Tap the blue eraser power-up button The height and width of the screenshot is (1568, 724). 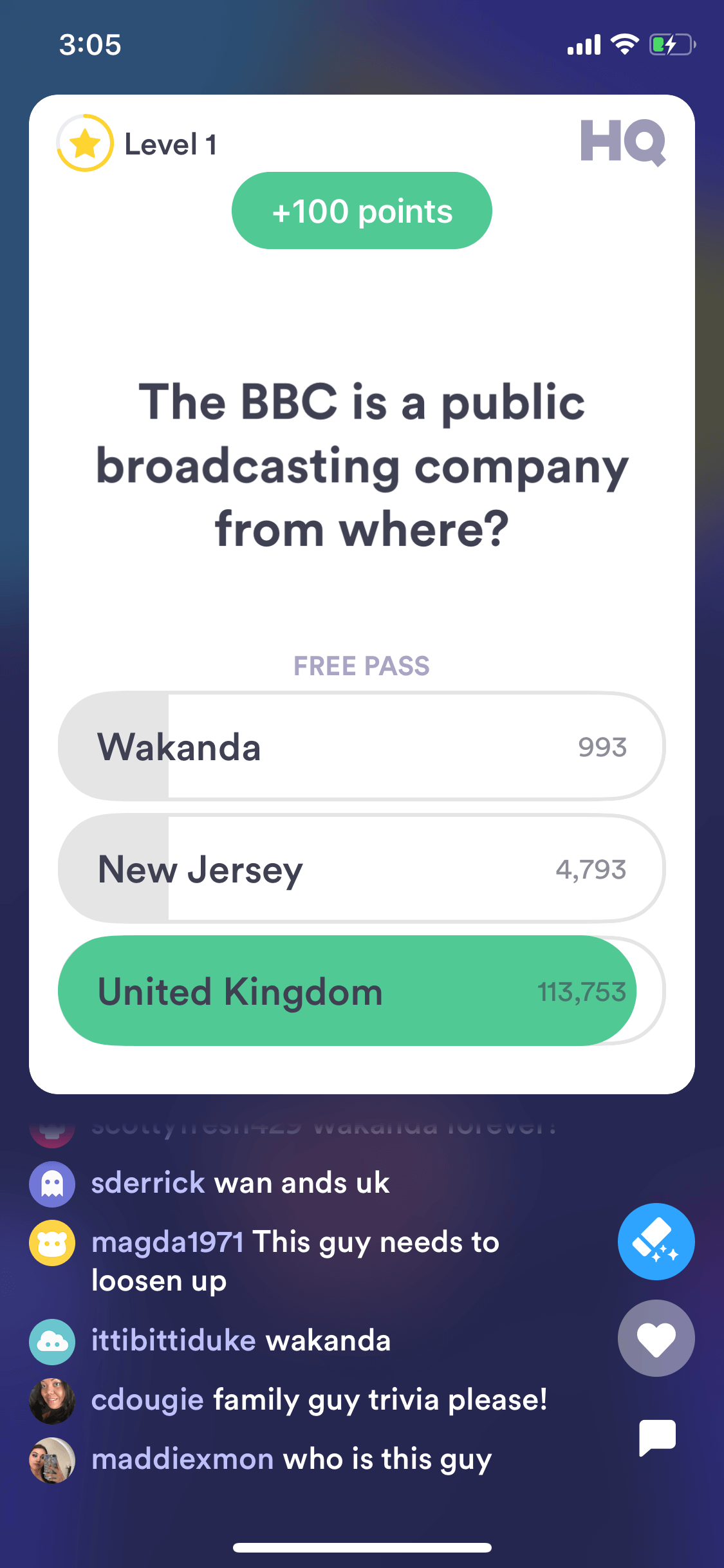[656, 1241]
